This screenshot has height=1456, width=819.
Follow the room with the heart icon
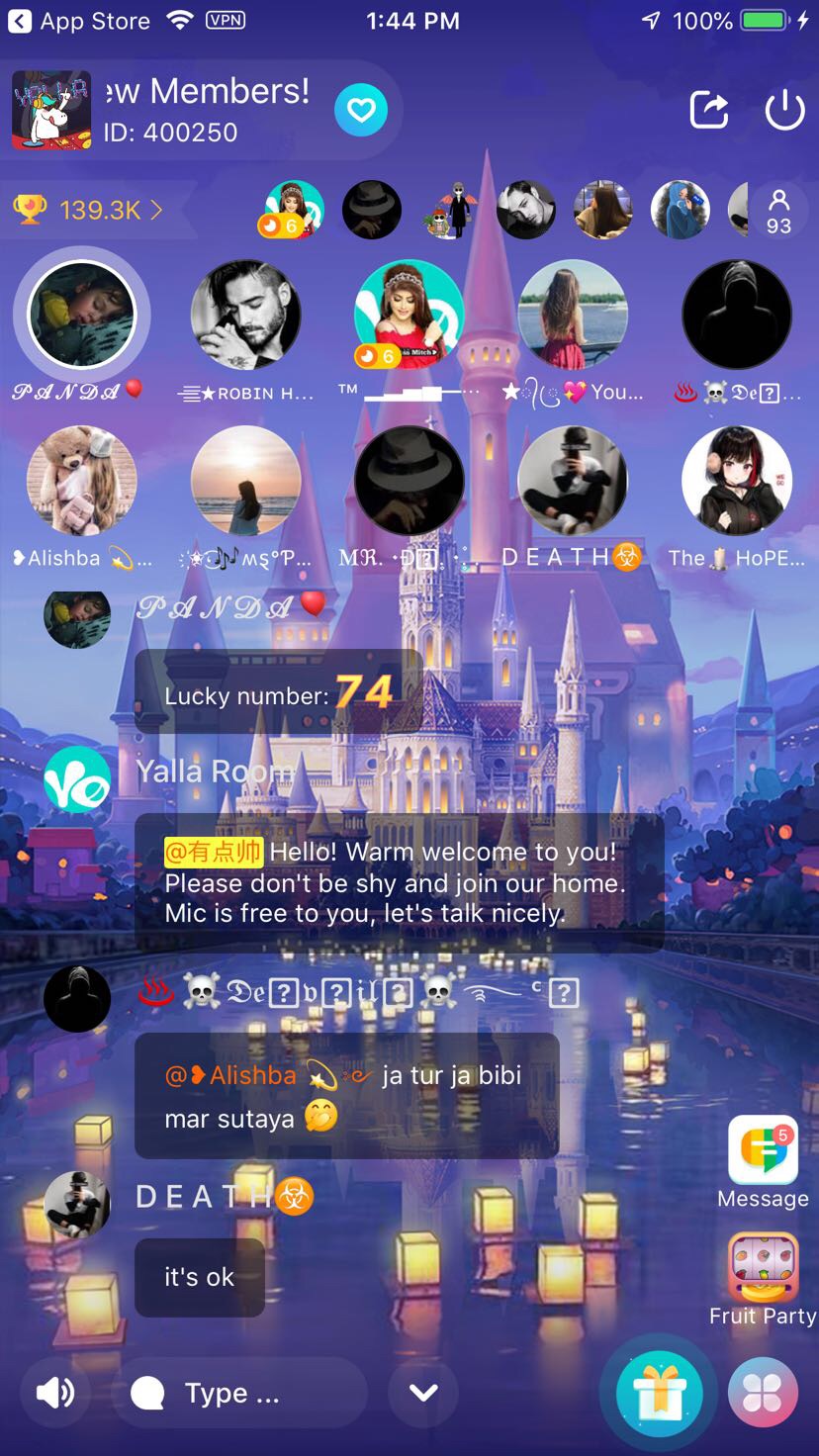click(x=360, y=110)
